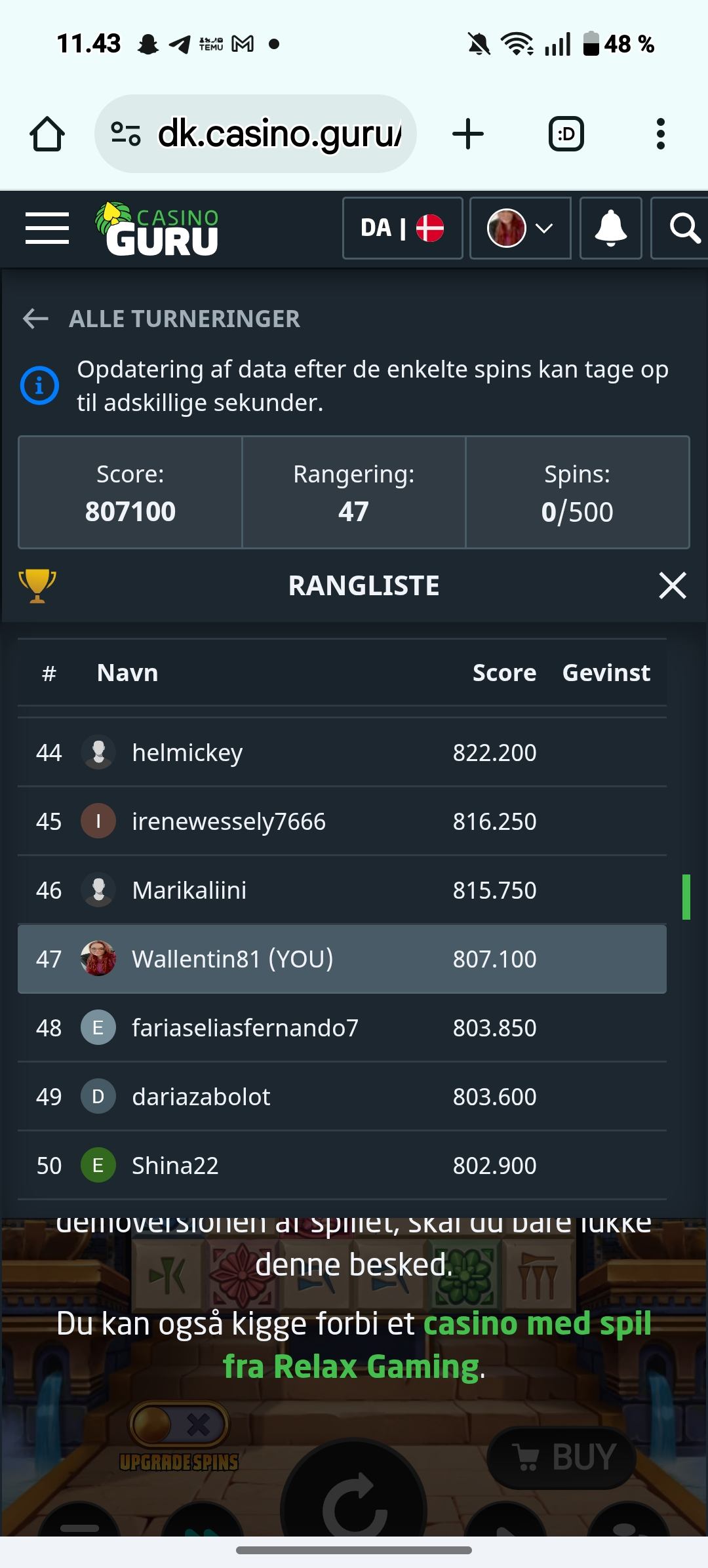Open the hamburger menu
708x1568 pixels.
click(47, 228)
